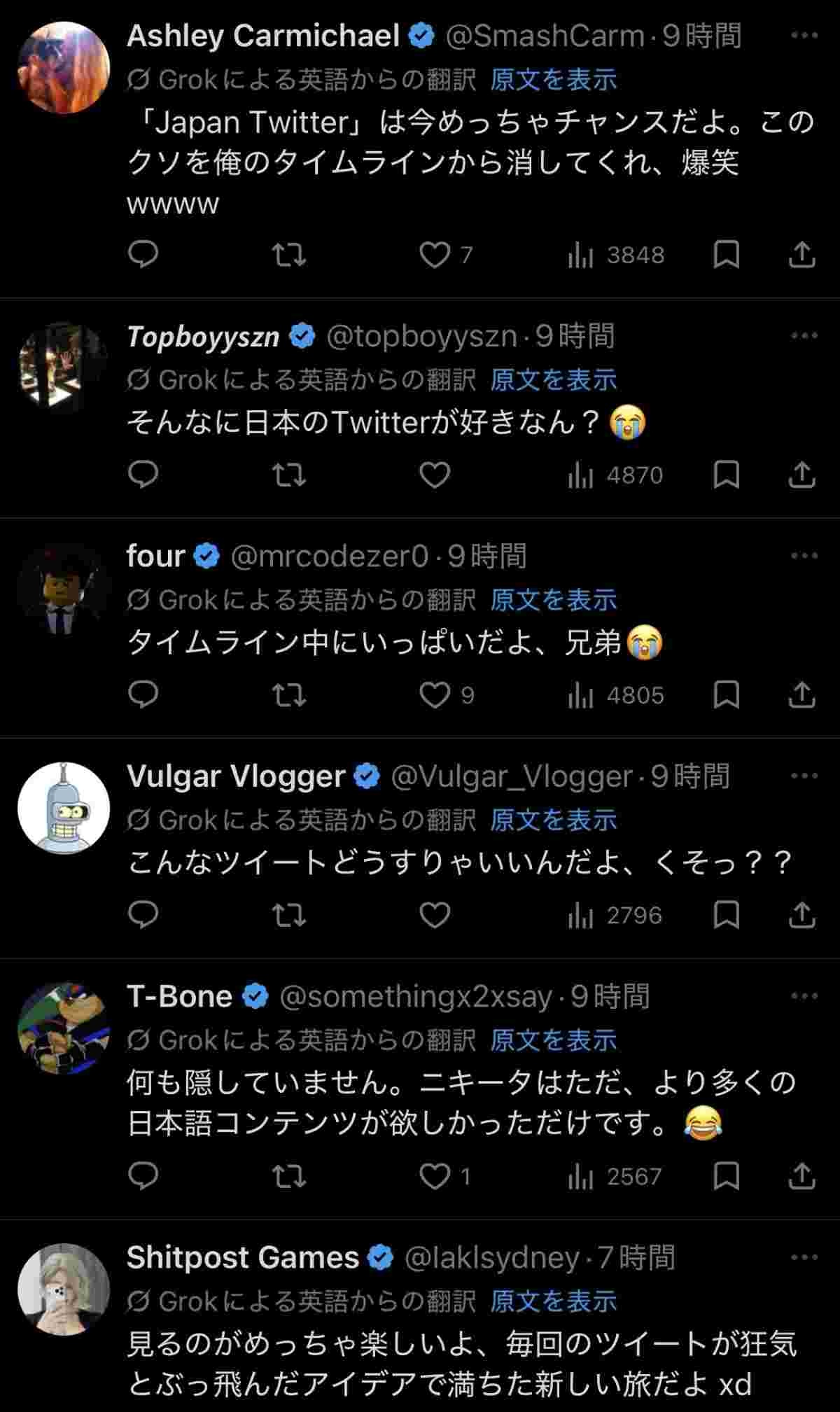
Task: Open more options on four's post
Action: (x=804, y=556)
